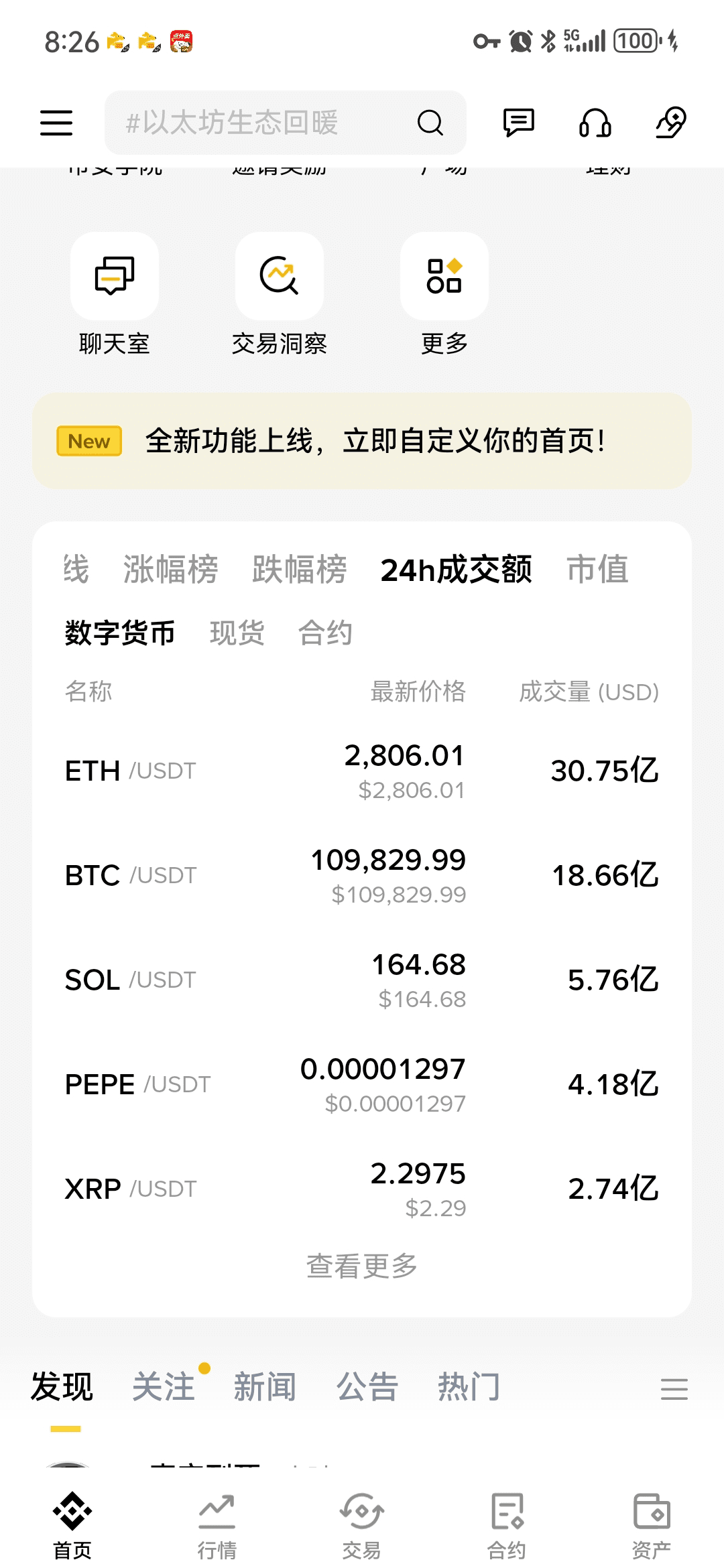724x1568 pixels.
Task: Select the 合约 sub-tab in ranking list
Action: (325, 633)
